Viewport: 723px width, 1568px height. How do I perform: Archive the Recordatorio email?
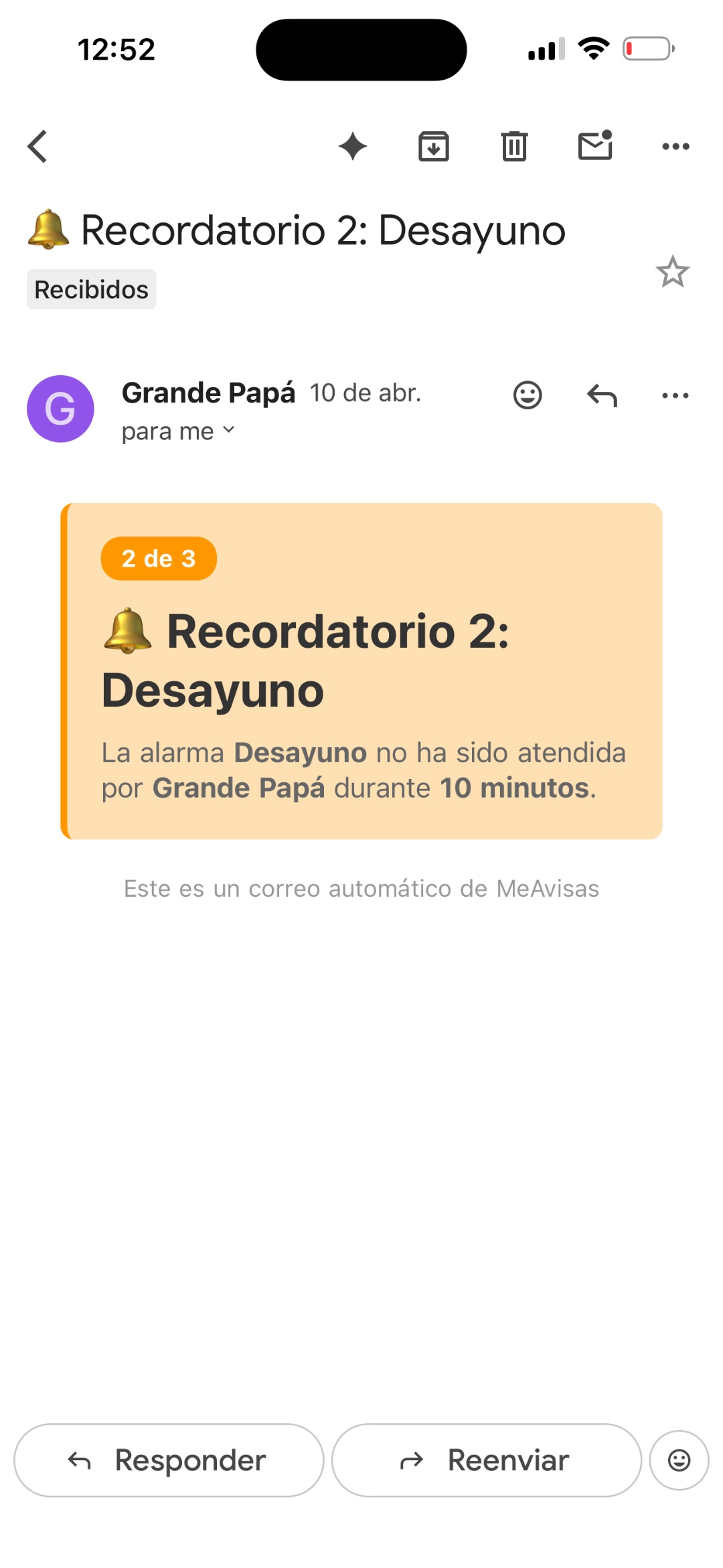pos(432,146)
